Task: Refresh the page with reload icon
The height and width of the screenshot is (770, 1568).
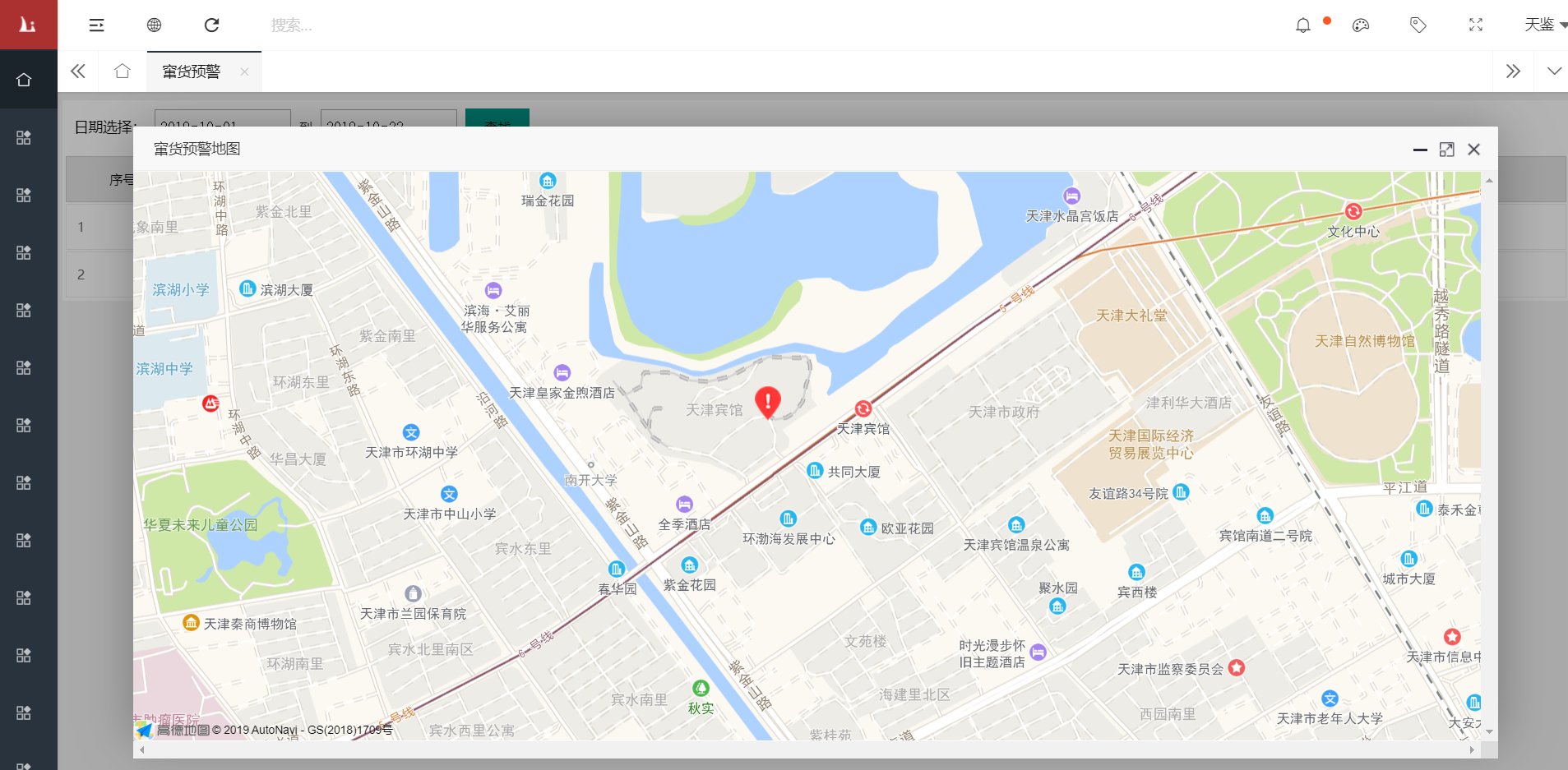Action: tap(211, 25)
